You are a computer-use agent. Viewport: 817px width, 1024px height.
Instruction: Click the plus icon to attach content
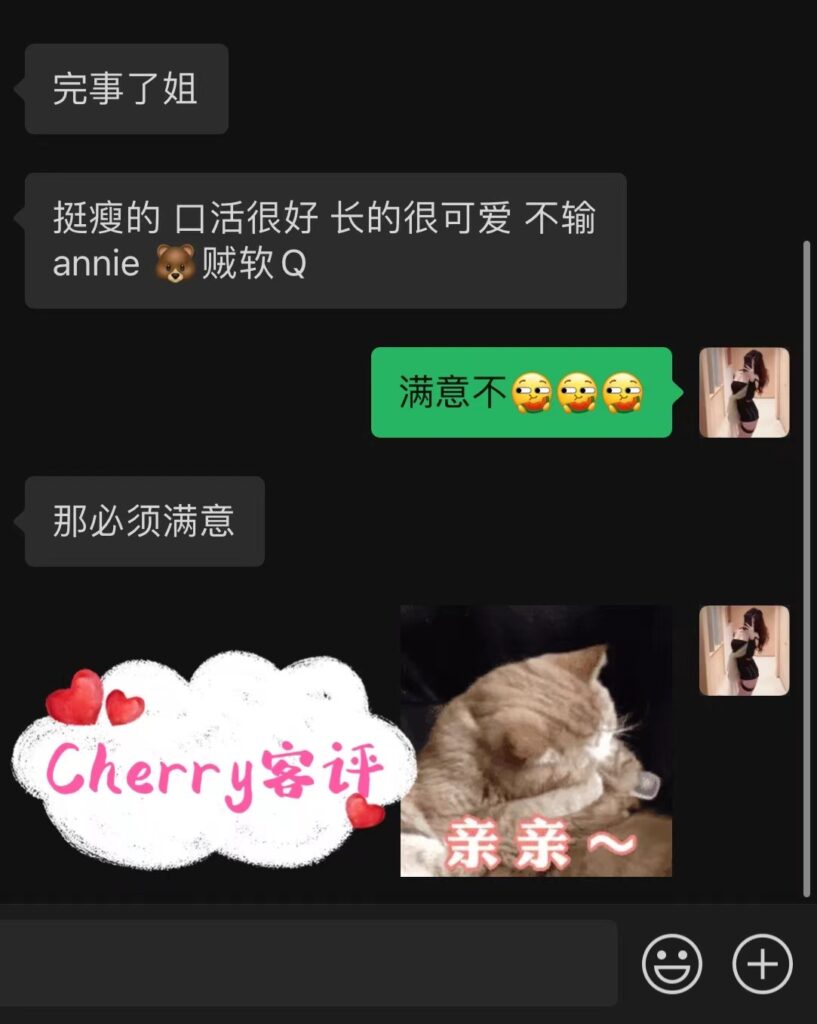coord(761,965)
